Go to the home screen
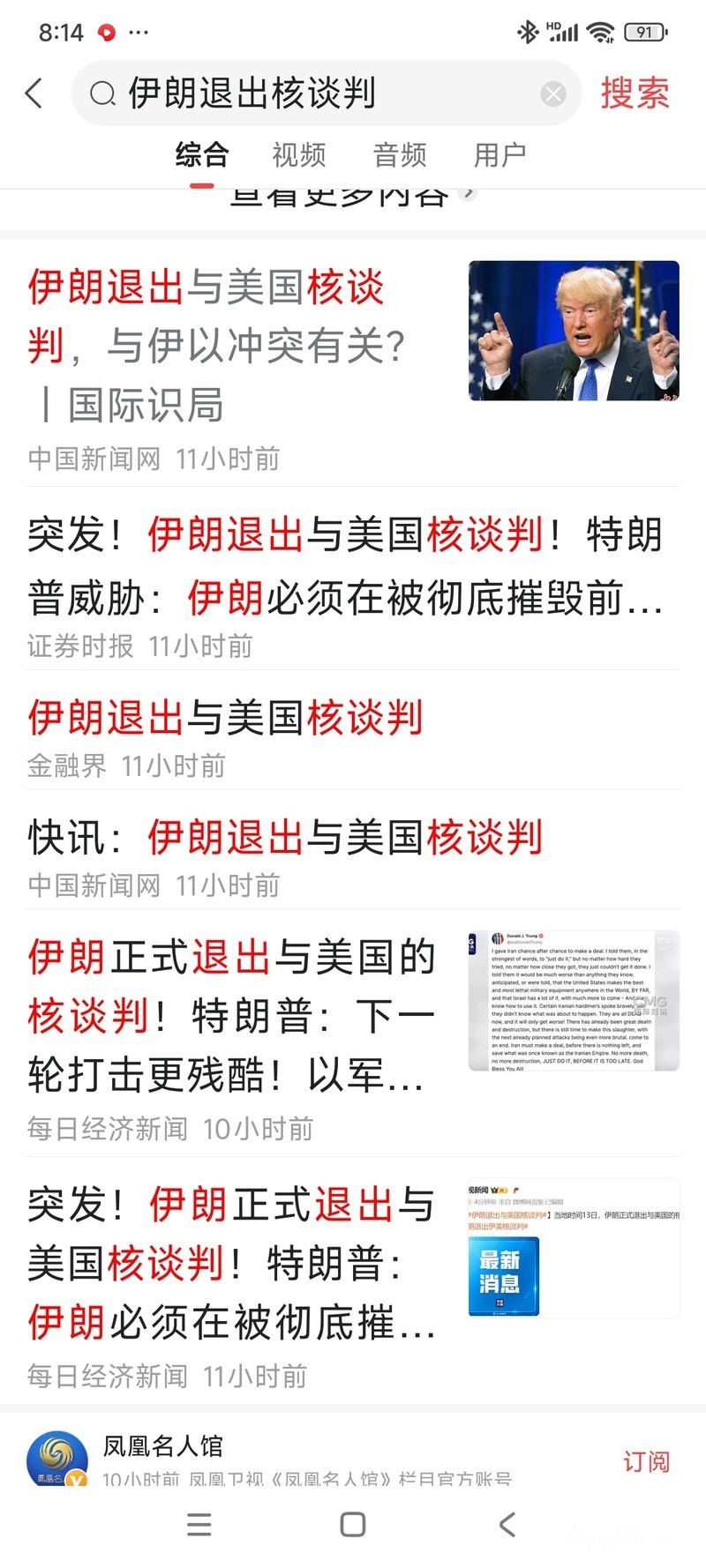 pyautogui.click(x=353, y=1525)
